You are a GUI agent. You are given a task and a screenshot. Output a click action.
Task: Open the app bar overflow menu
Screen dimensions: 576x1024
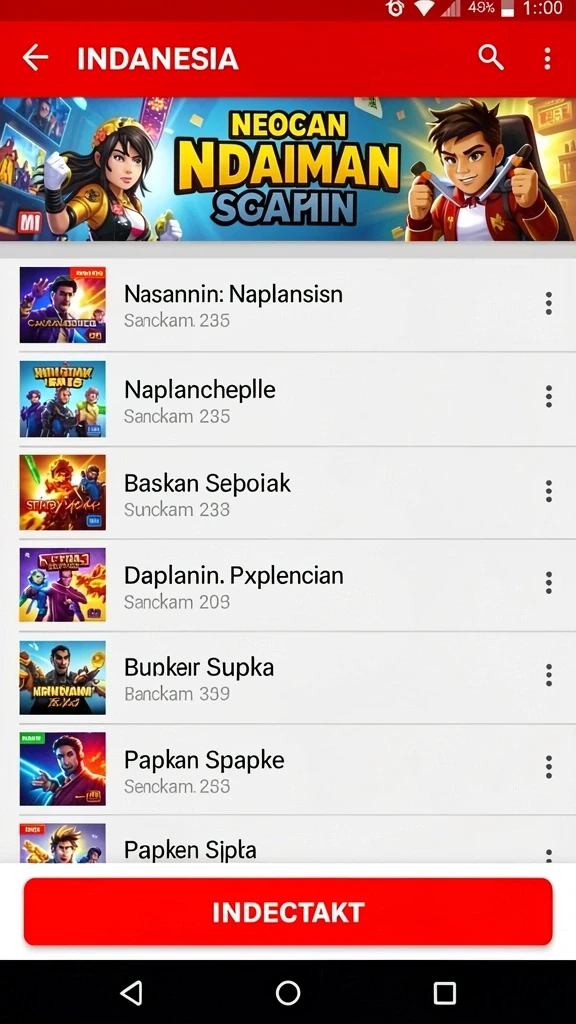tap(547, 58)
